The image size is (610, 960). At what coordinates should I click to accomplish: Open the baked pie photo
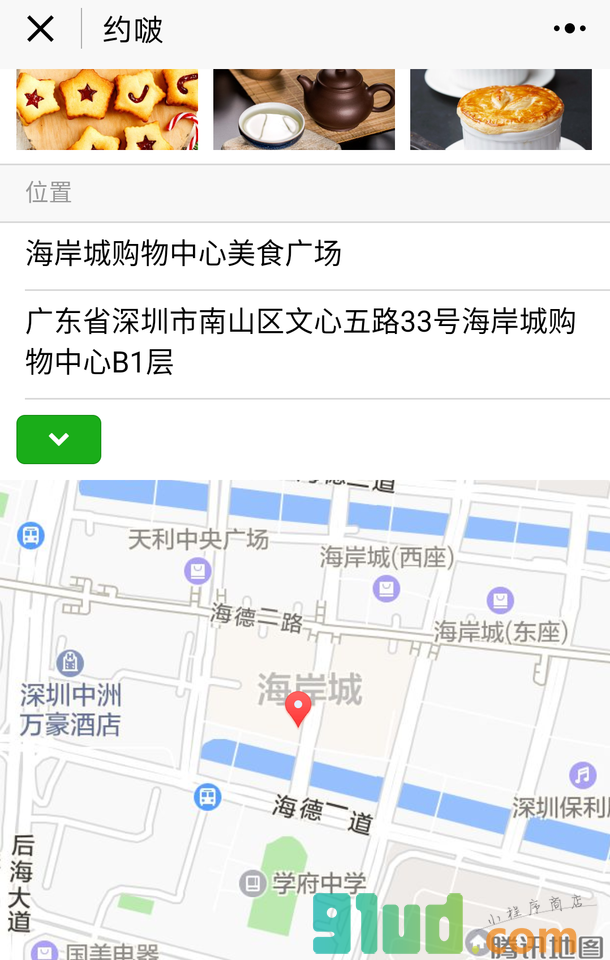pos(500,109)
